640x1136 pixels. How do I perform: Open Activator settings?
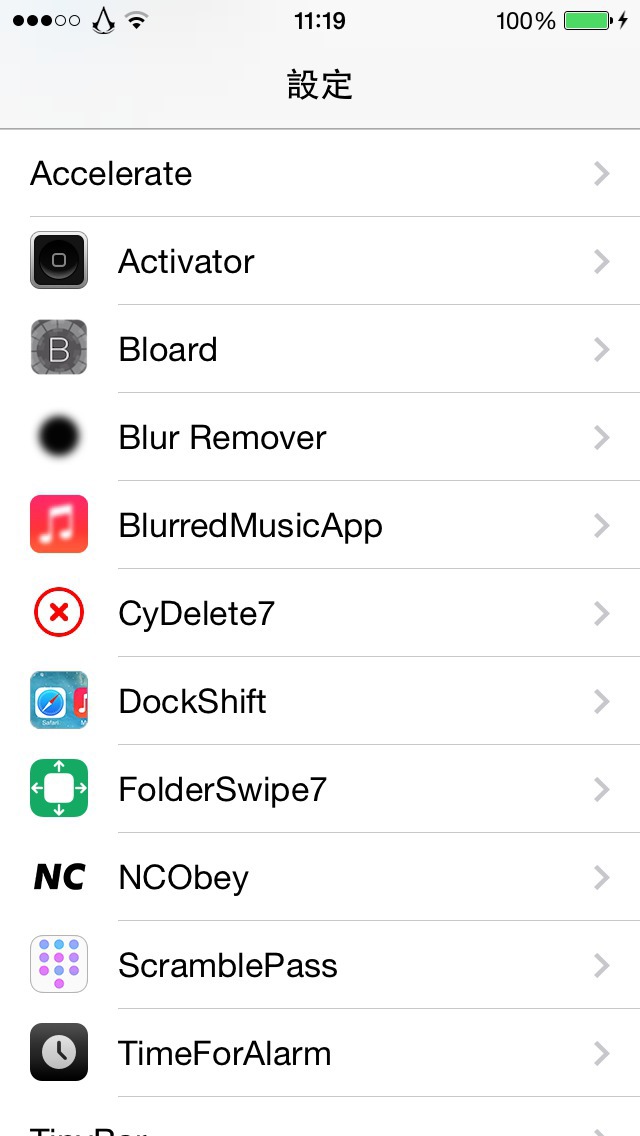[320, 261]
